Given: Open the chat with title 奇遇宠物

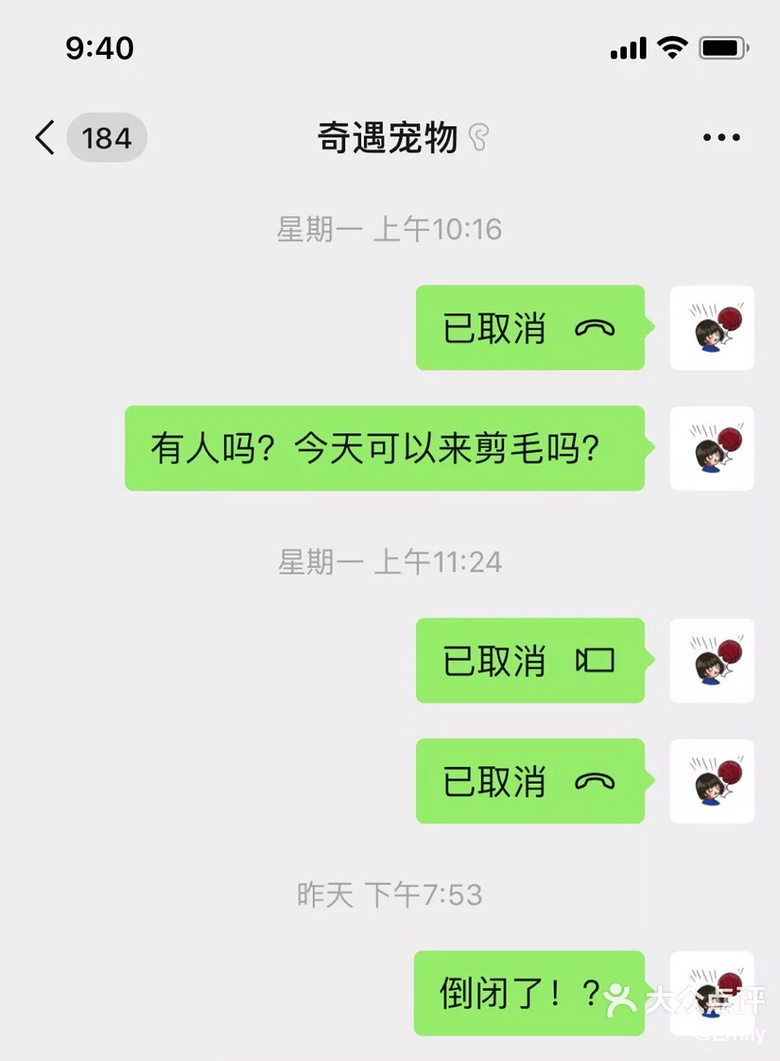Looking at the screenshot, I should pyautogui.click(x=390, y=137).
